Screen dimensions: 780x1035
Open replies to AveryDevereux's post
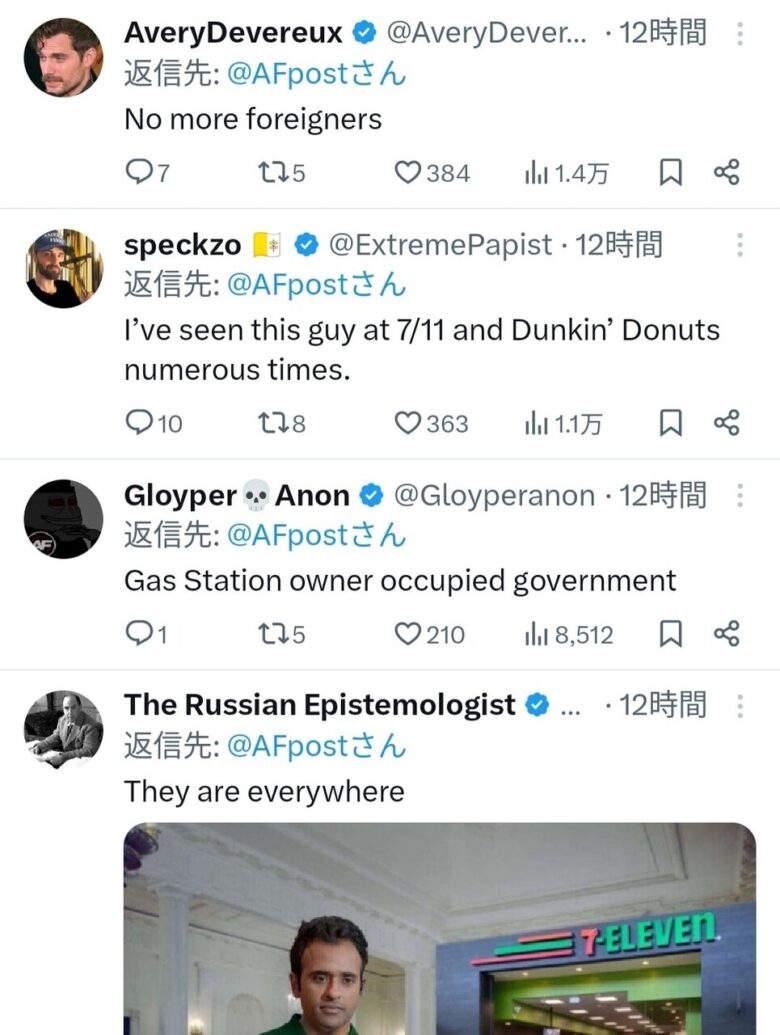coord(138,173)
